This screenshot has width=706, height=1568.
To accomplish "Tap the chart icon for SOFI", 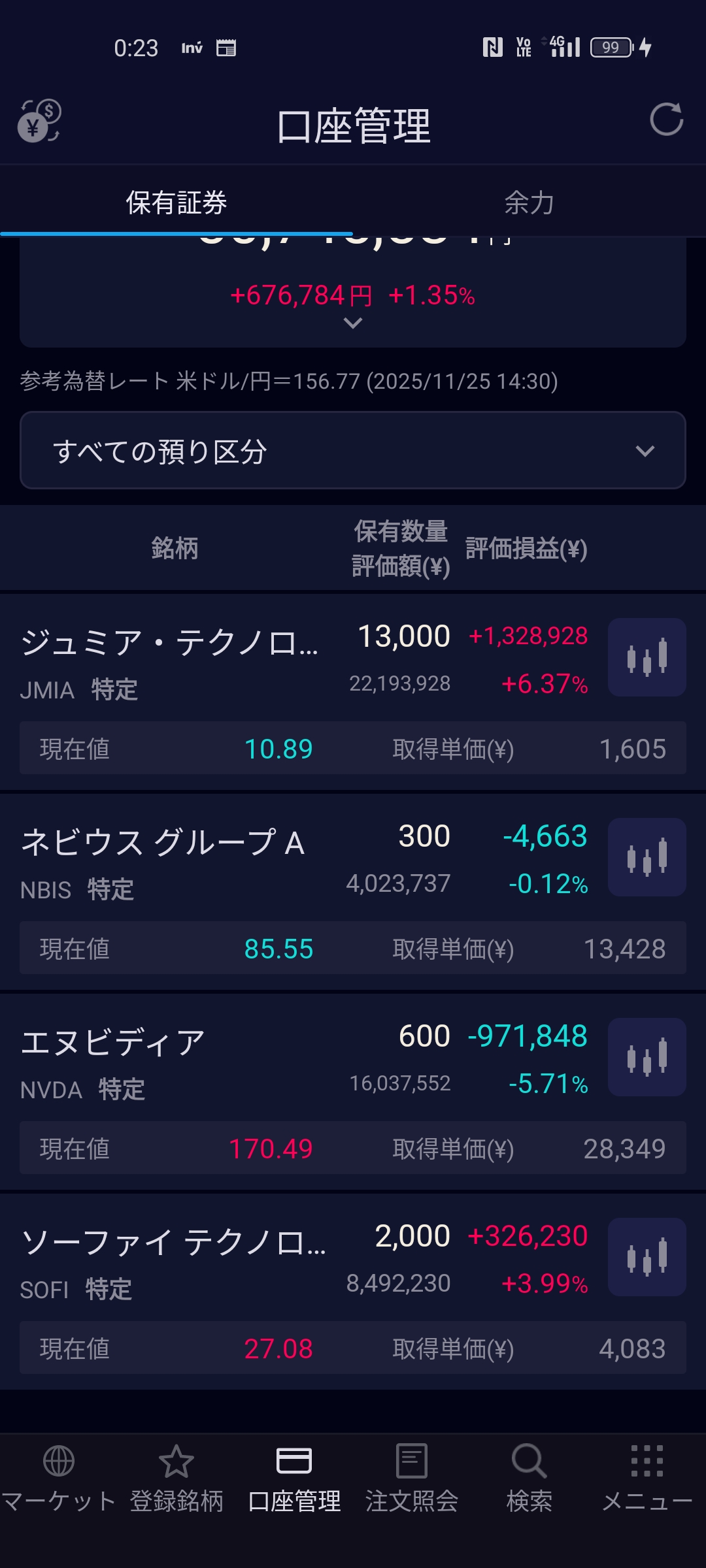I will click(x=647, y=1257).
